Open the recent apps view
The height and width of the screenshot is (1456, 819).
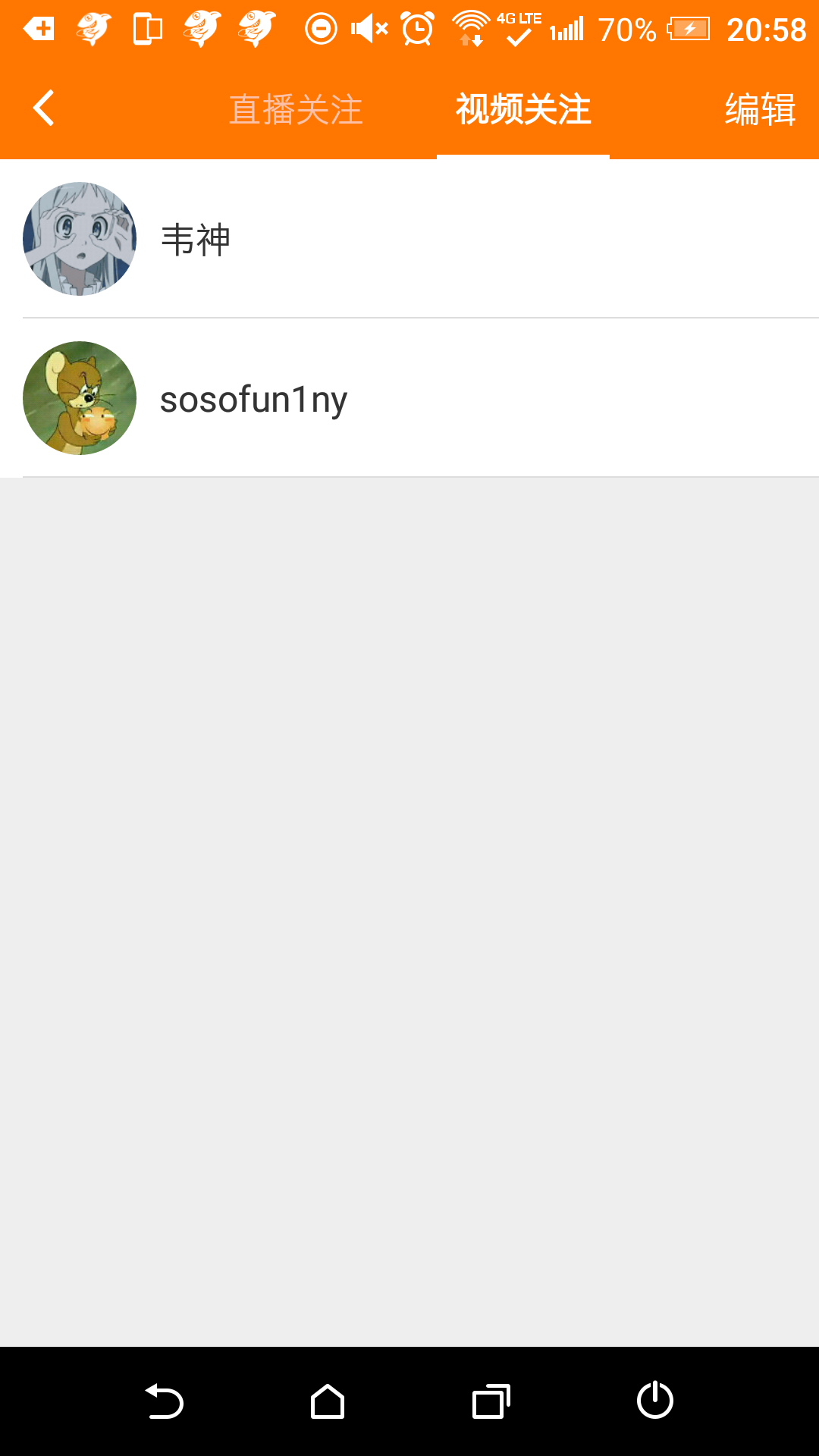pos(491,1401)
